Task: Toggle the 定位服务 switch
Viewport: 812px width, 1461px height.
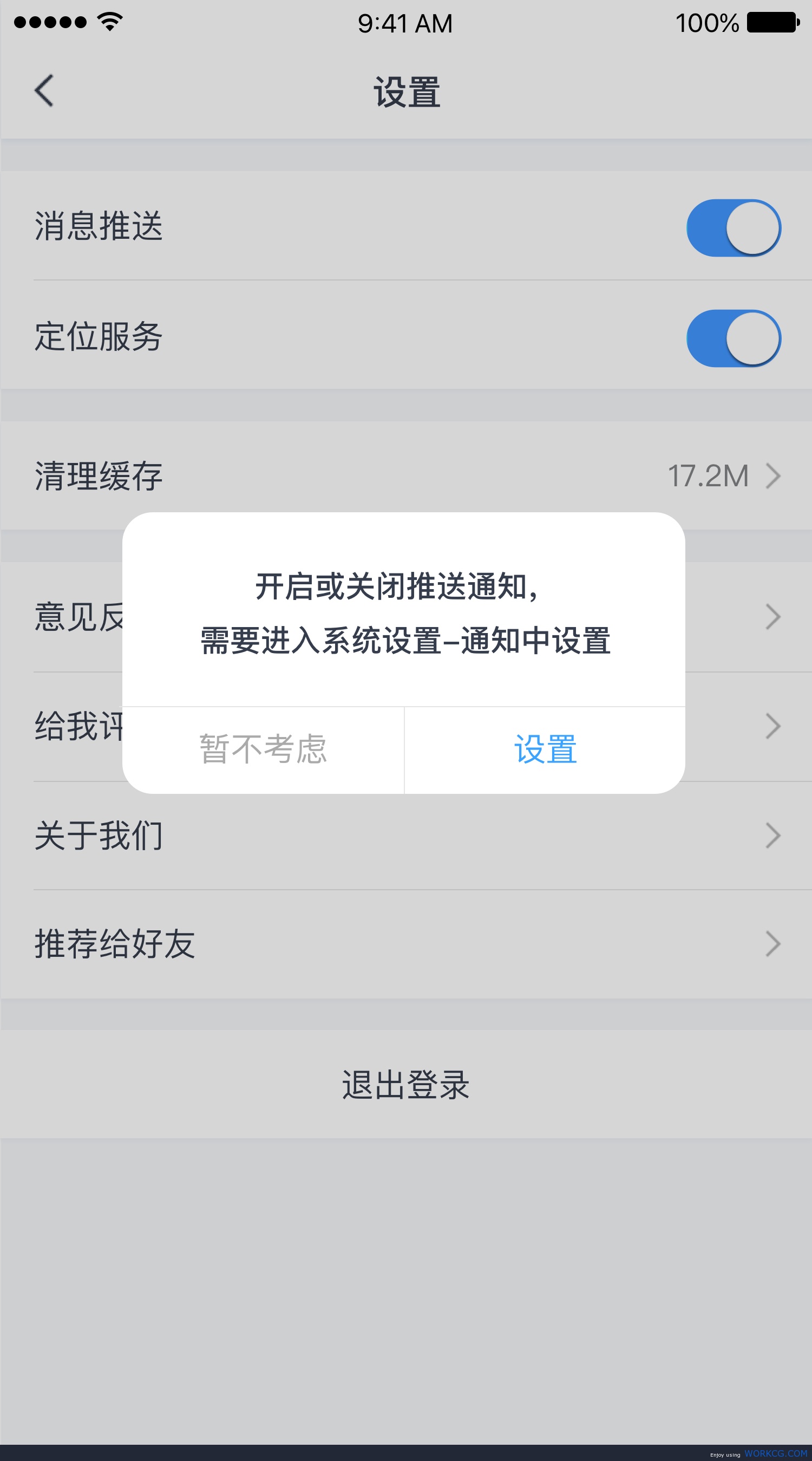Action: point(734,338)
